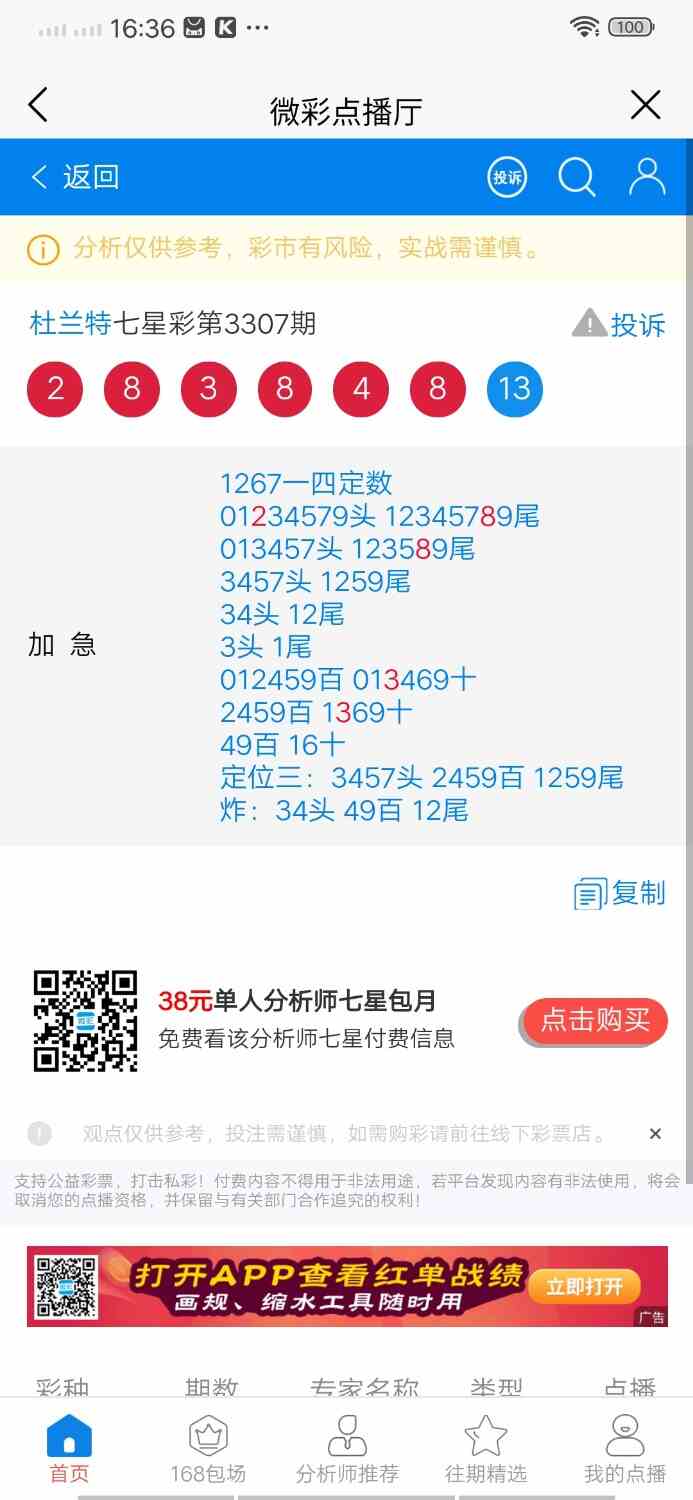Select the 我的点播 tab

click(625, 1448)
